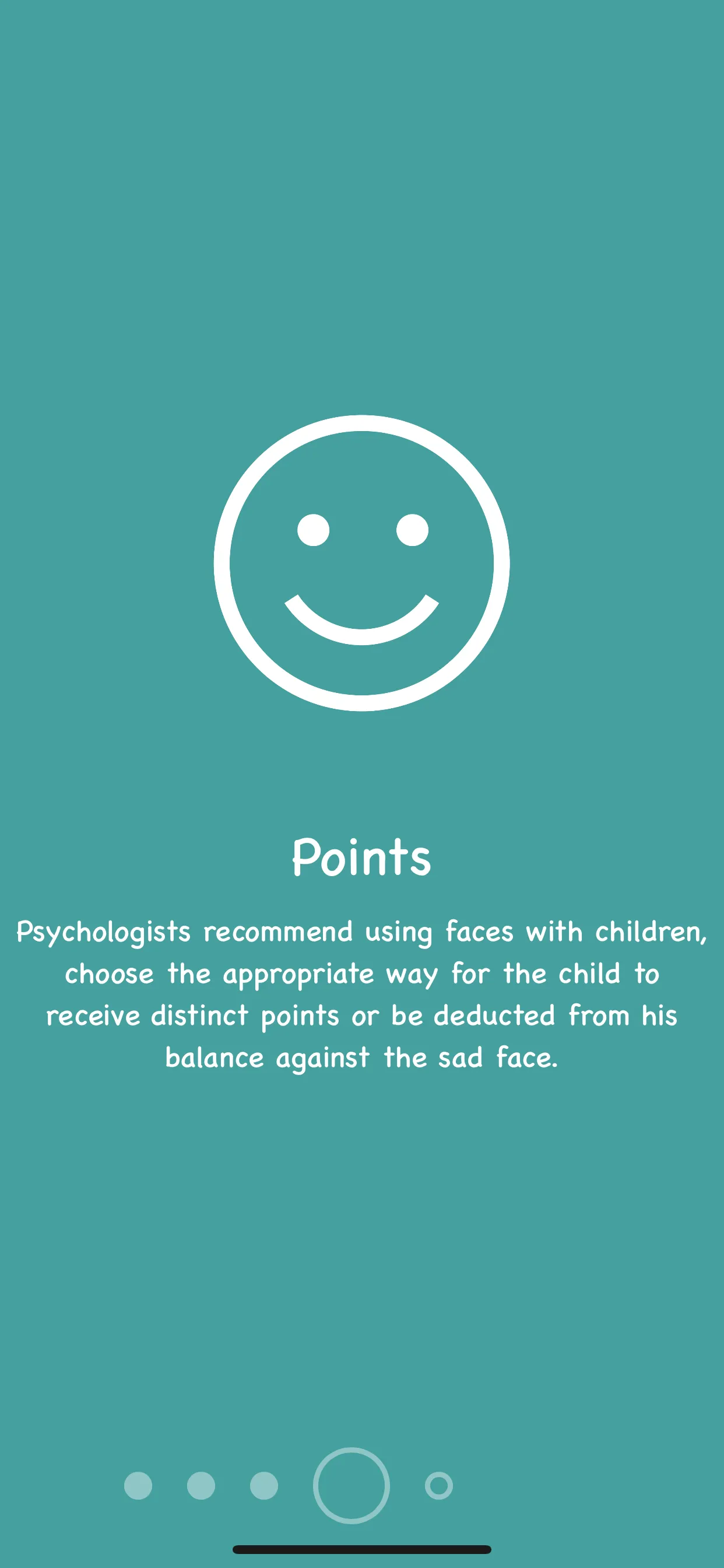Select the second onboarding page dot

pos(201,1486)
